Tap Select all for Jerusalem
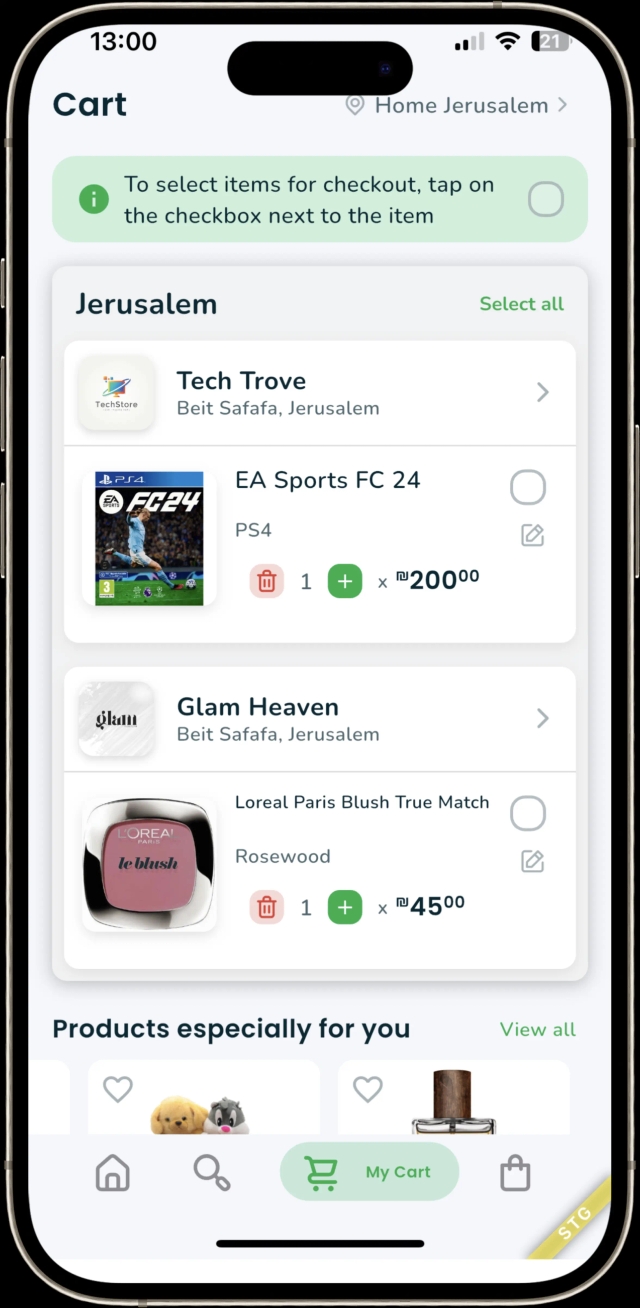The height and width of the screenshot is (1308, 640). 521,304
